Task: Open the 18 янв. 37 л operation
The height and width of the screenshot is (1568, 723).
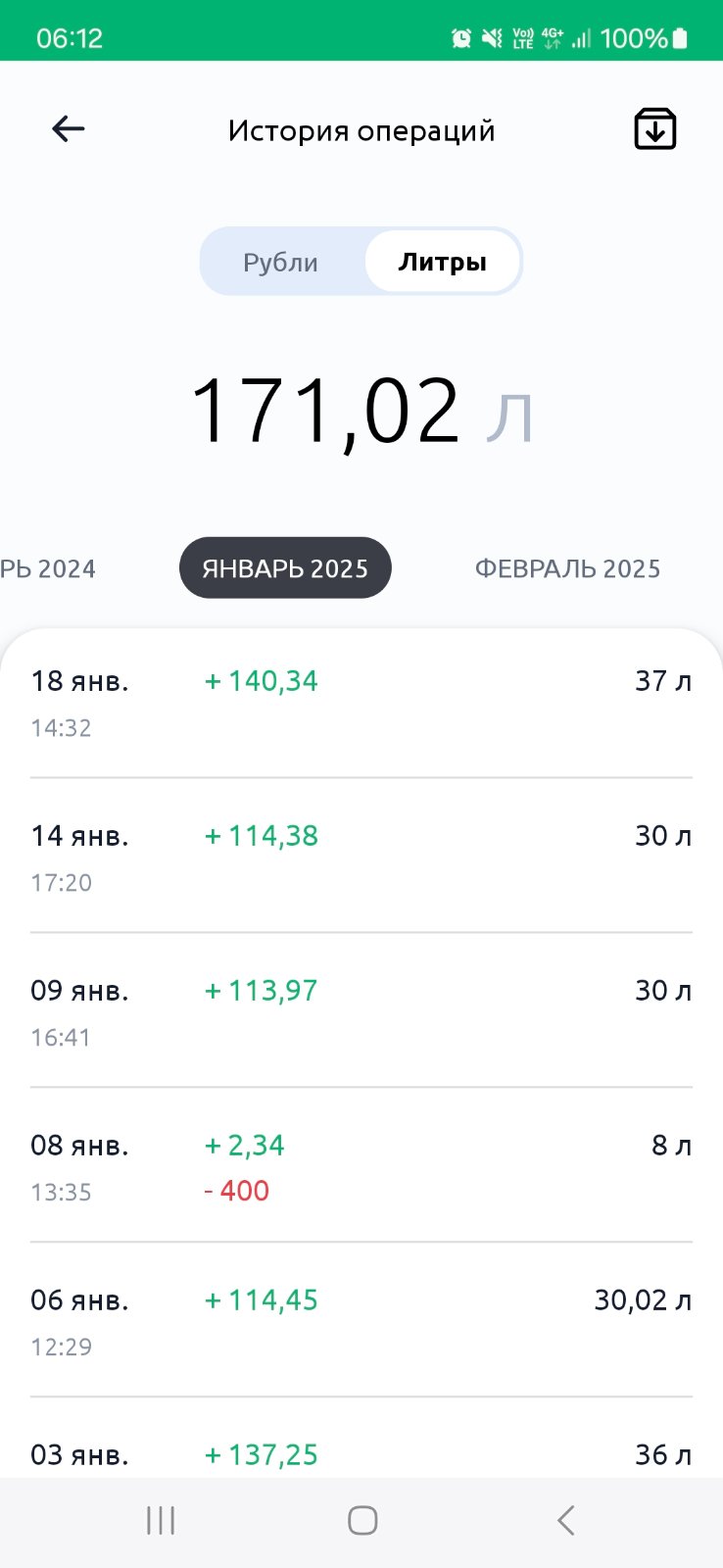Action: pyautogui.click(x=361, y=702)
